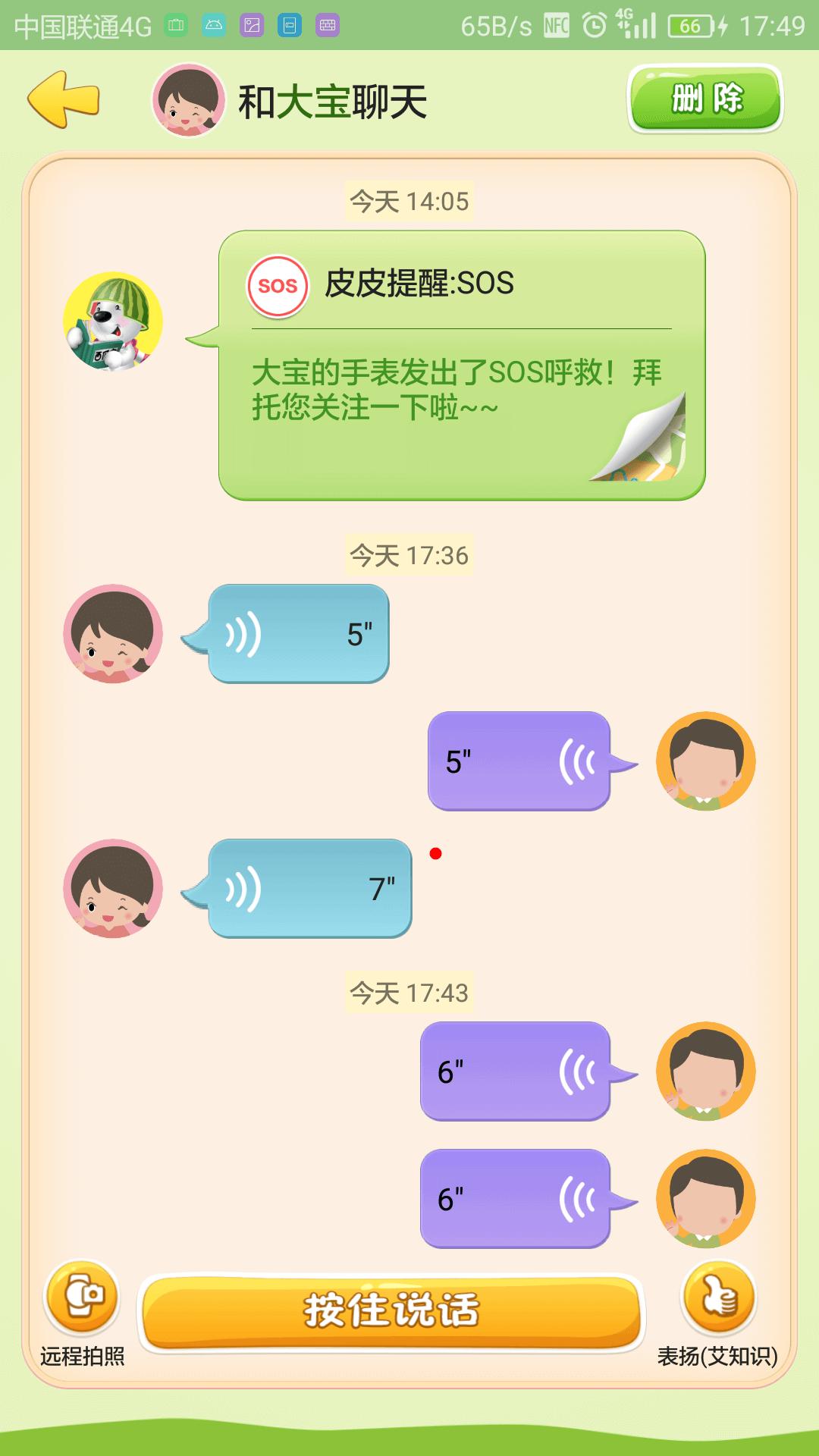Send praise with the 表扬 thumbs-up button

[x=717, y=1300]
